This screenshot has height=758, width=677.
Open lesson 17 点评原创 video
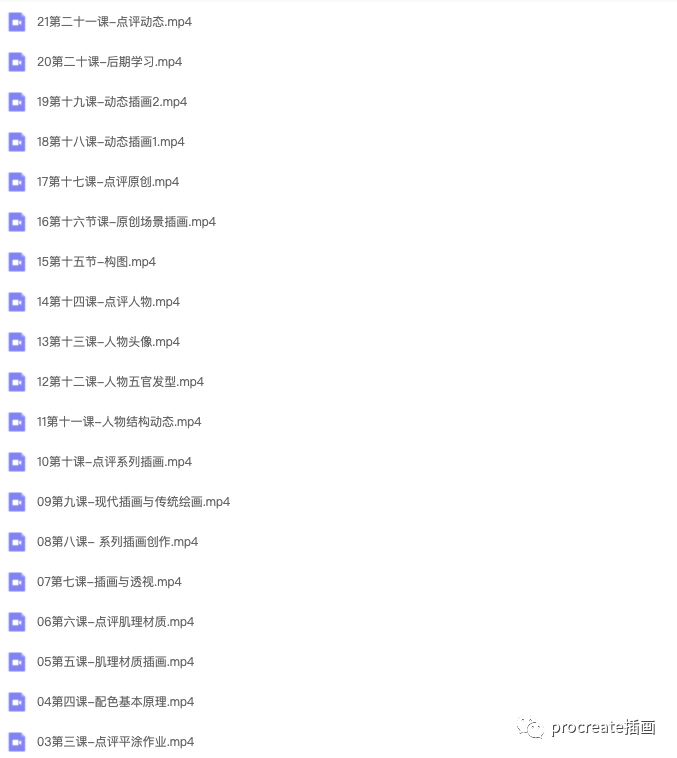click(x=108, y=182)
